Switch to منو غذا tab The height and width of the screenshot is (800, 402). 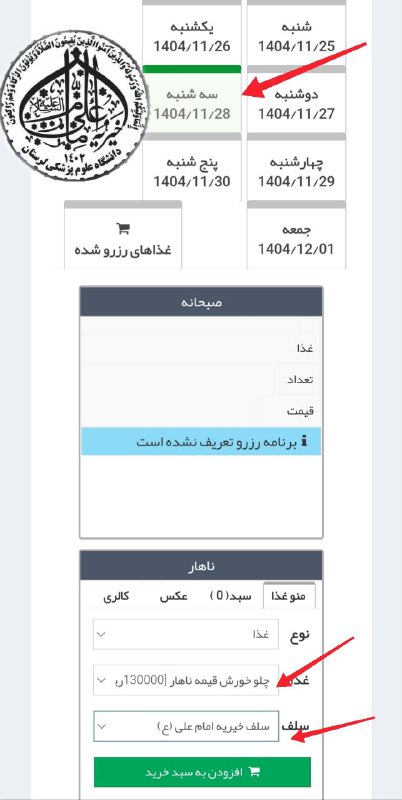coord(290,596)
